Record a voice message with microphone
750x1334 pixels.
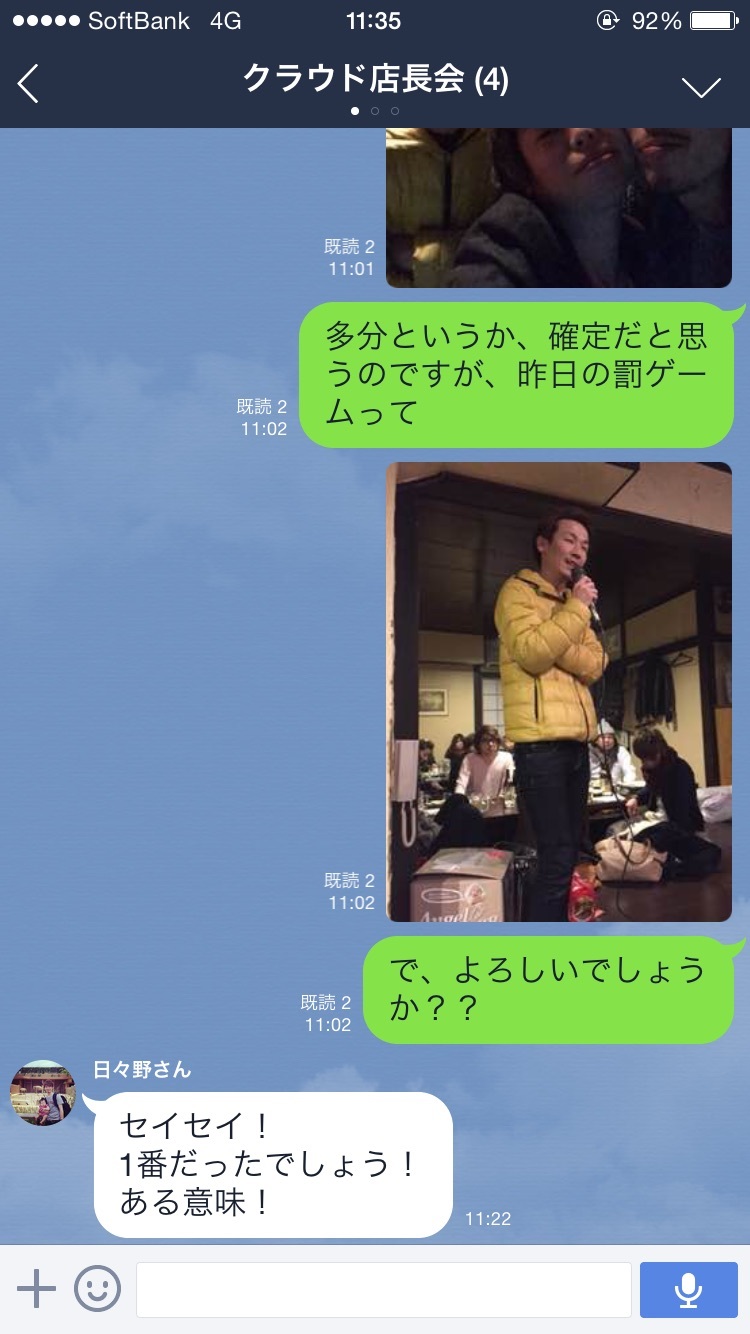pyautogui.click(x=688, y=1289)
